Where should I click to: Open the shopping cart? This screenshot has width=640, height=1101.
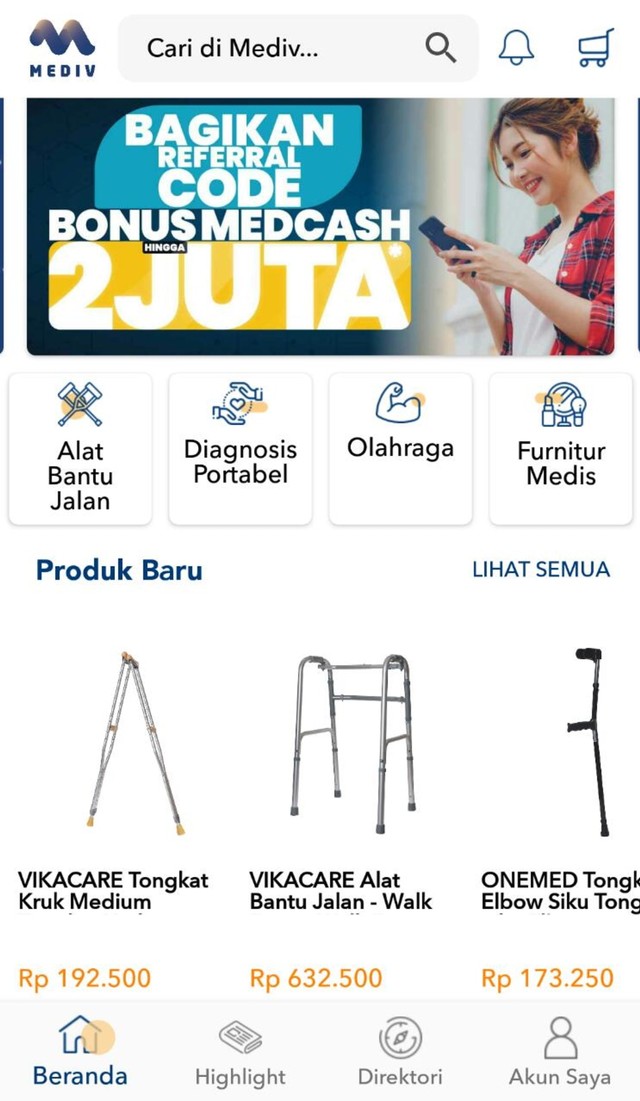[x=596, y=47]
